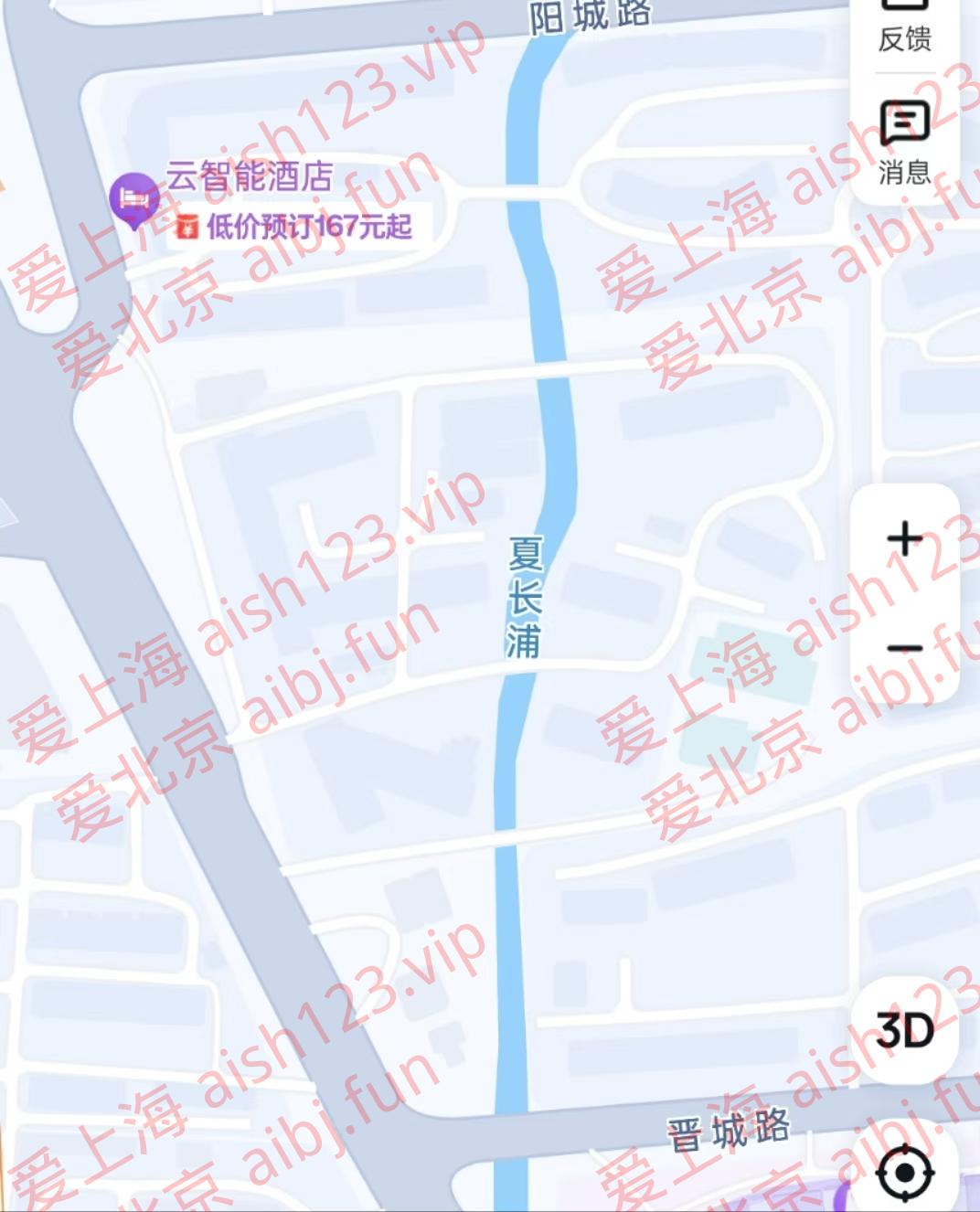Open the 消息 messages button

[904, 142]
